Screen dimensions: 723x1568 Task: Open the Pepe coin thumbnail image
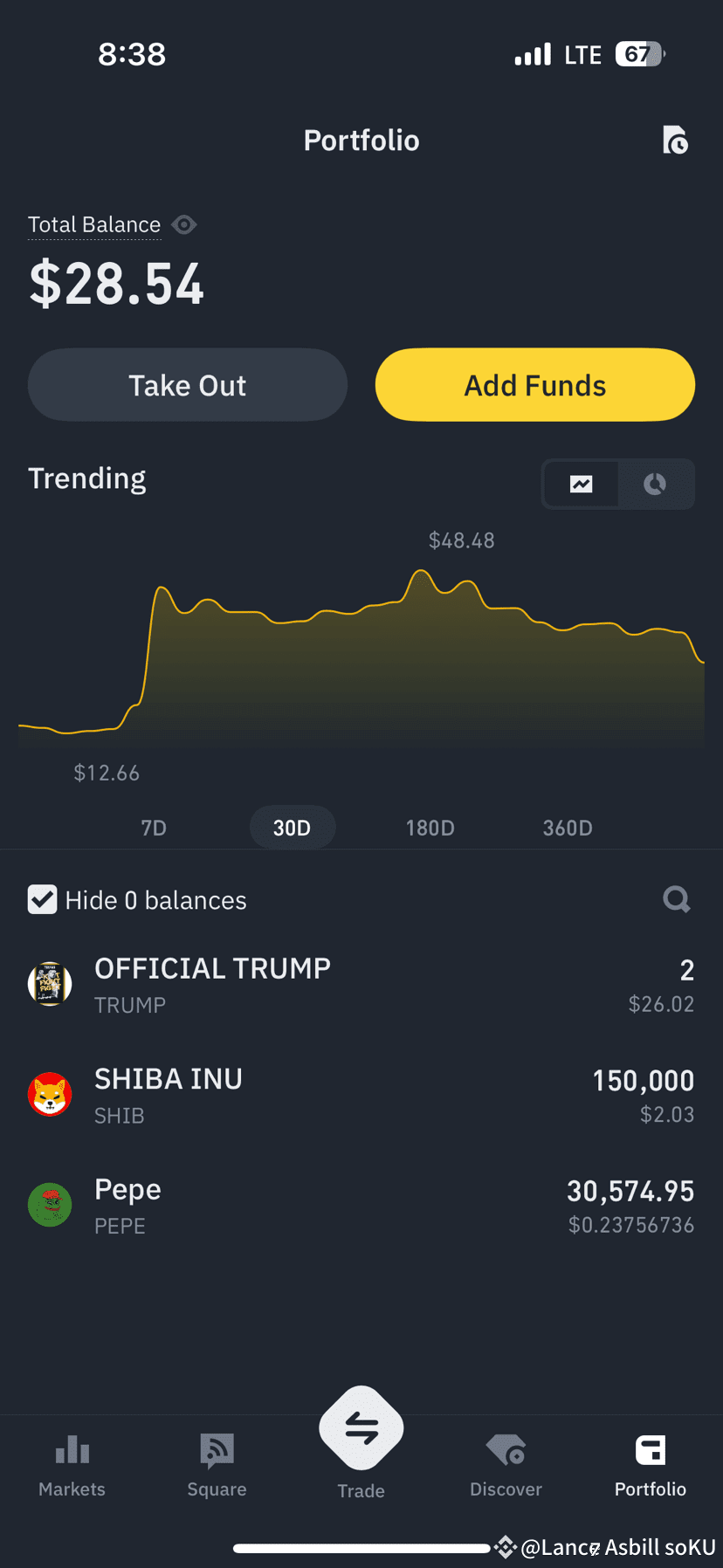tap(50, 1204)
